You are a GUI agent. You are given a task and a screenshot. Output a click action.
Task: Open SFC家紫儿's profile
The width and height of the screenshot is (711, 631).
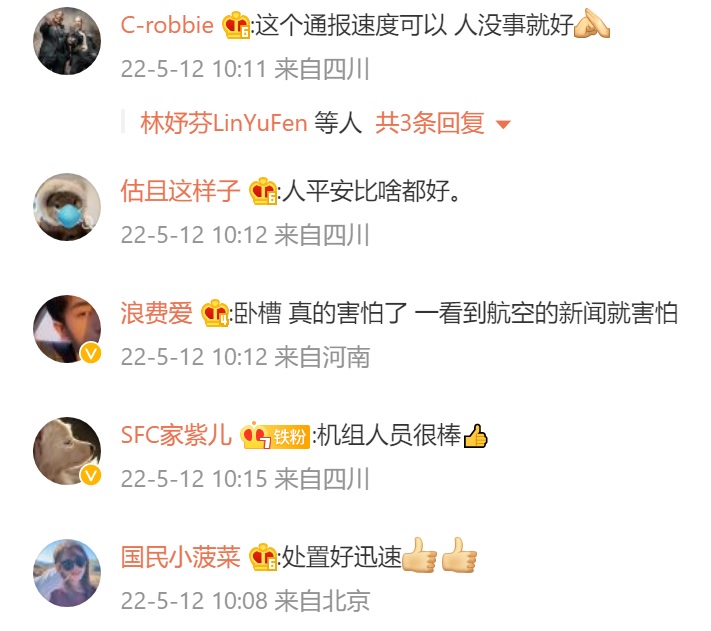[x=177, y=436]
